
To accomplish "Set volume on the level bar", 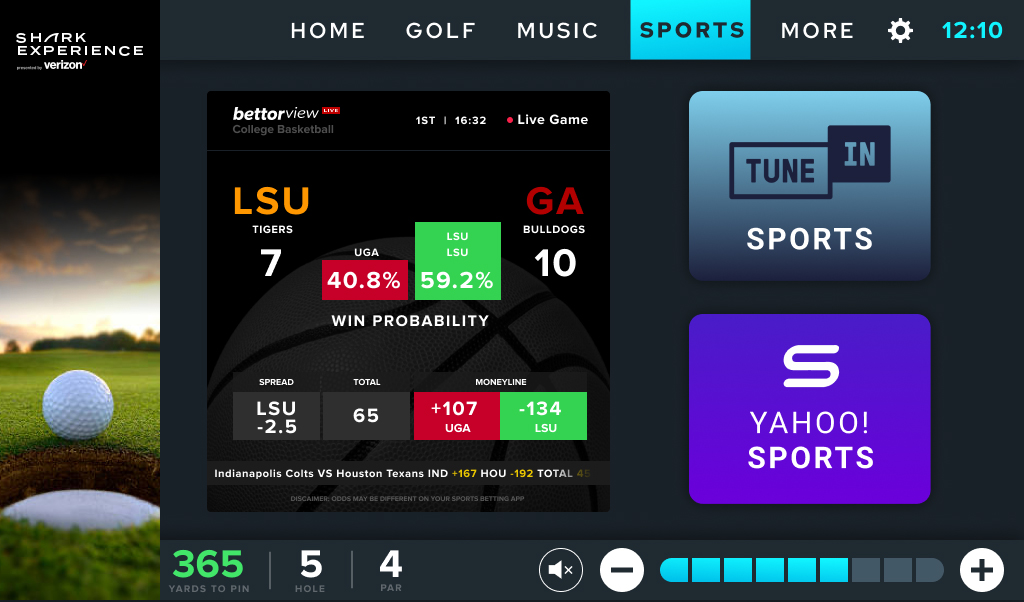I will click(801, 570).
